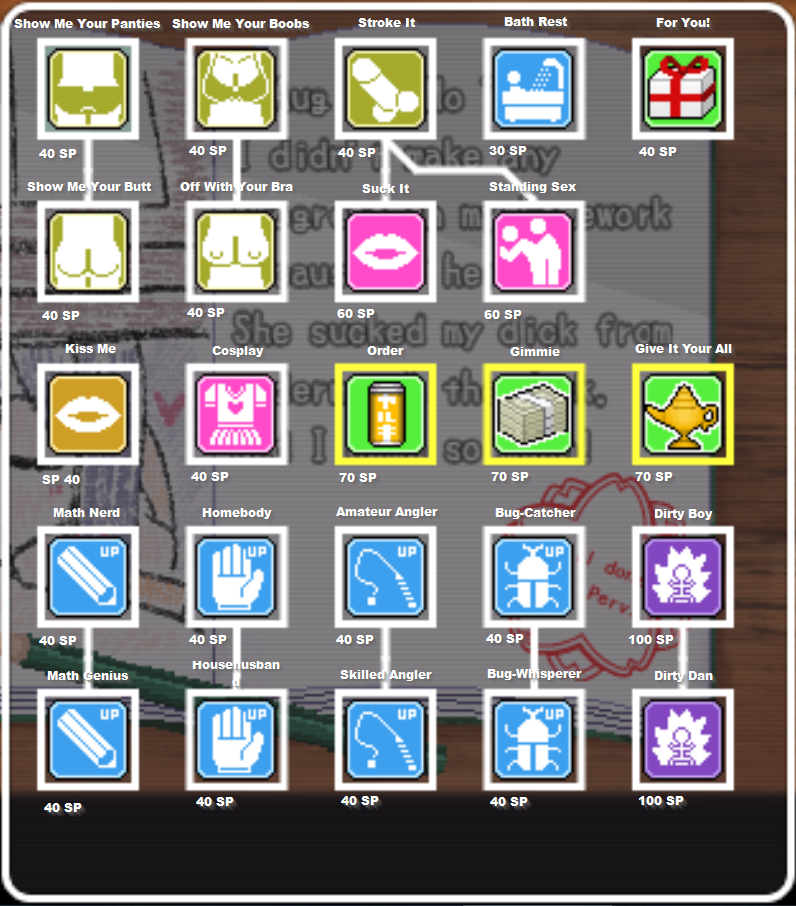Select the Amateur Angler skill
Screen dimensions: 796x906
click(386, 576)
